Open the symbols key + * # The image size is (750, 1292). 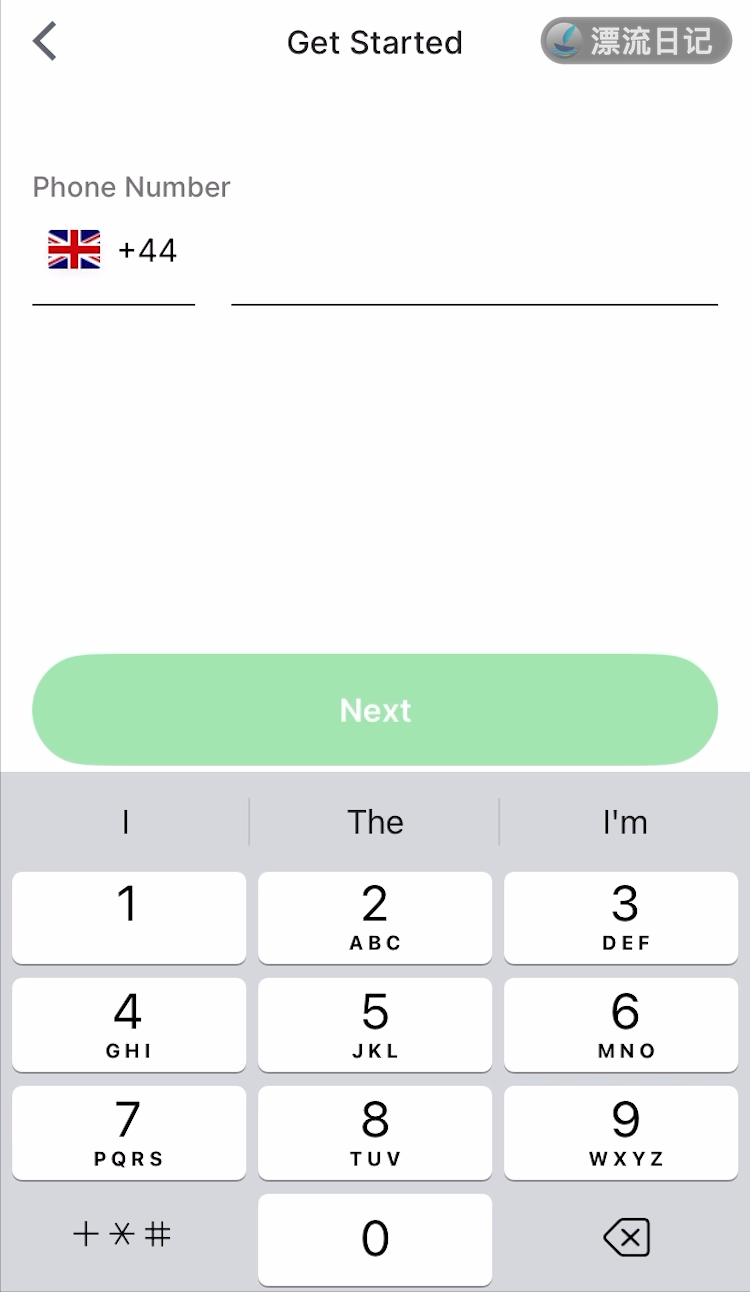(122, 1235)
